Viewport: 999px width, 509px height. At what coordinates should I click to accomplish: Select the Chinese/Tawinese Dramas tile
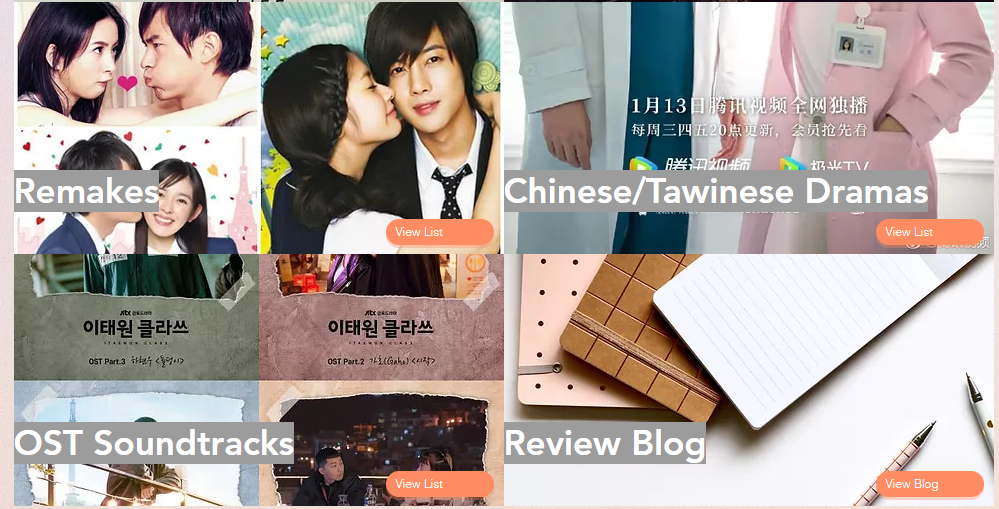[x=716, y=191]
